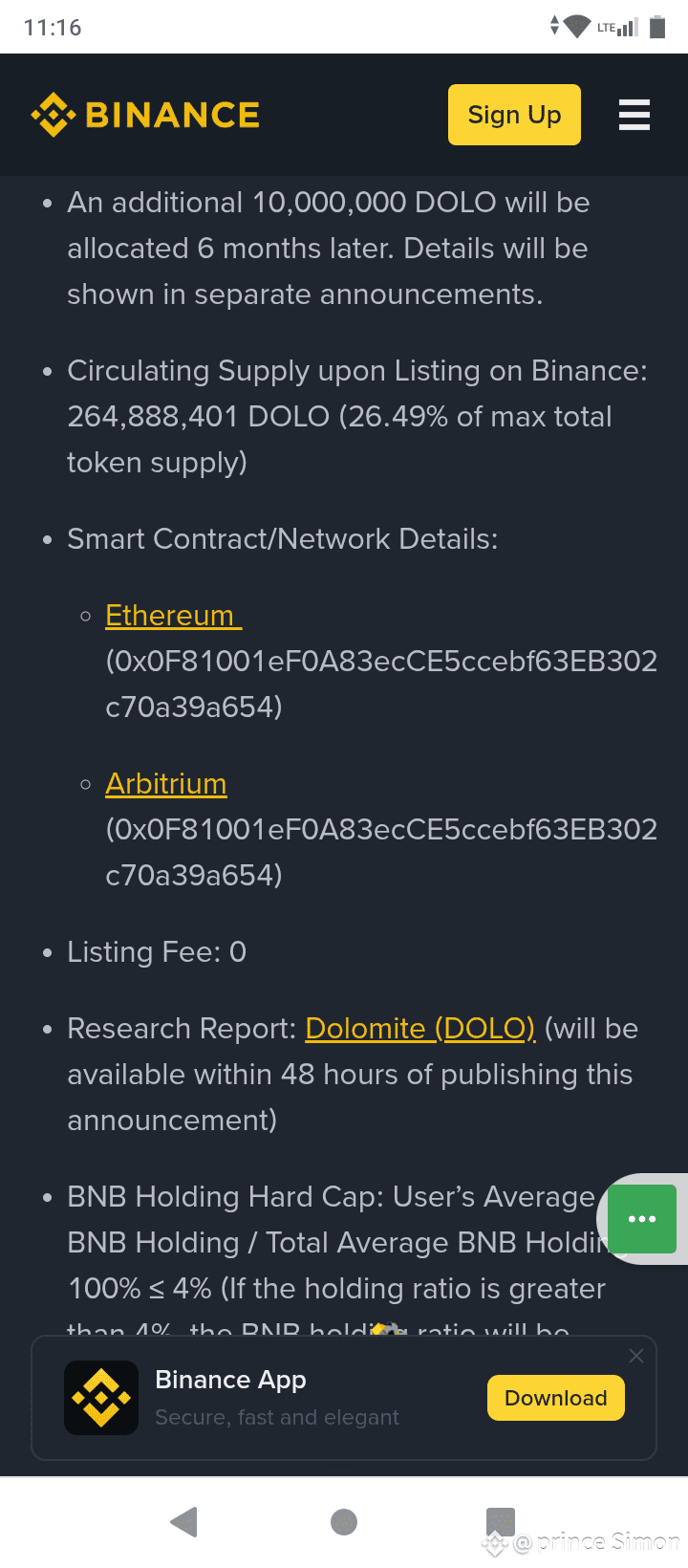The width and height of the screenshot is (688, 1568).
Task: Tap the Sign Up button
Action: 514,115
